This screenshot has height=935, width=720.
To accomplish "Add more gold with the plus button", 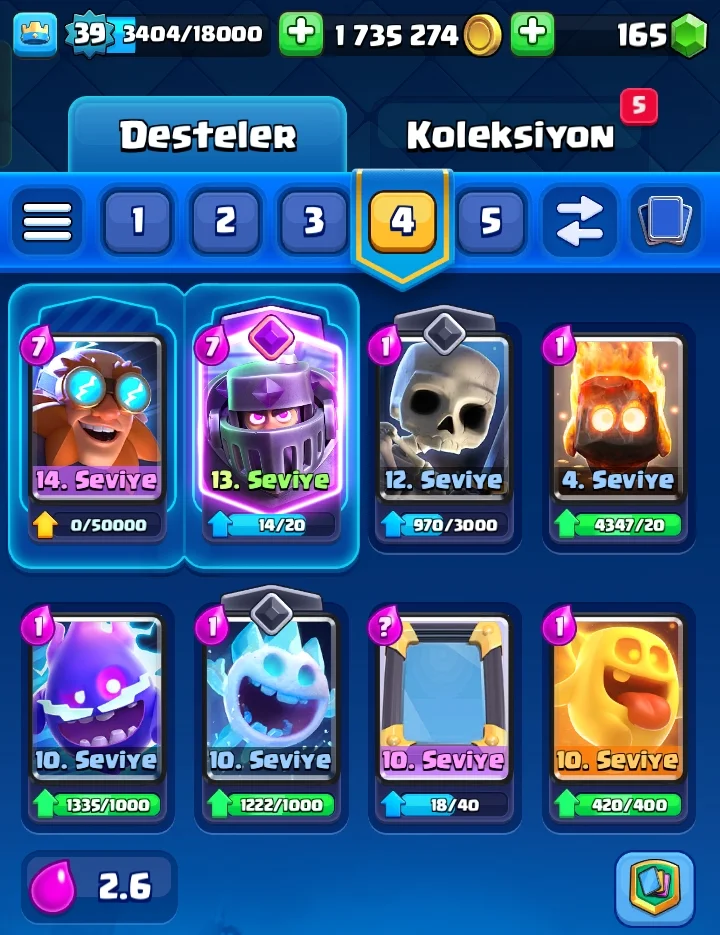I will click(x=300, y=36).
